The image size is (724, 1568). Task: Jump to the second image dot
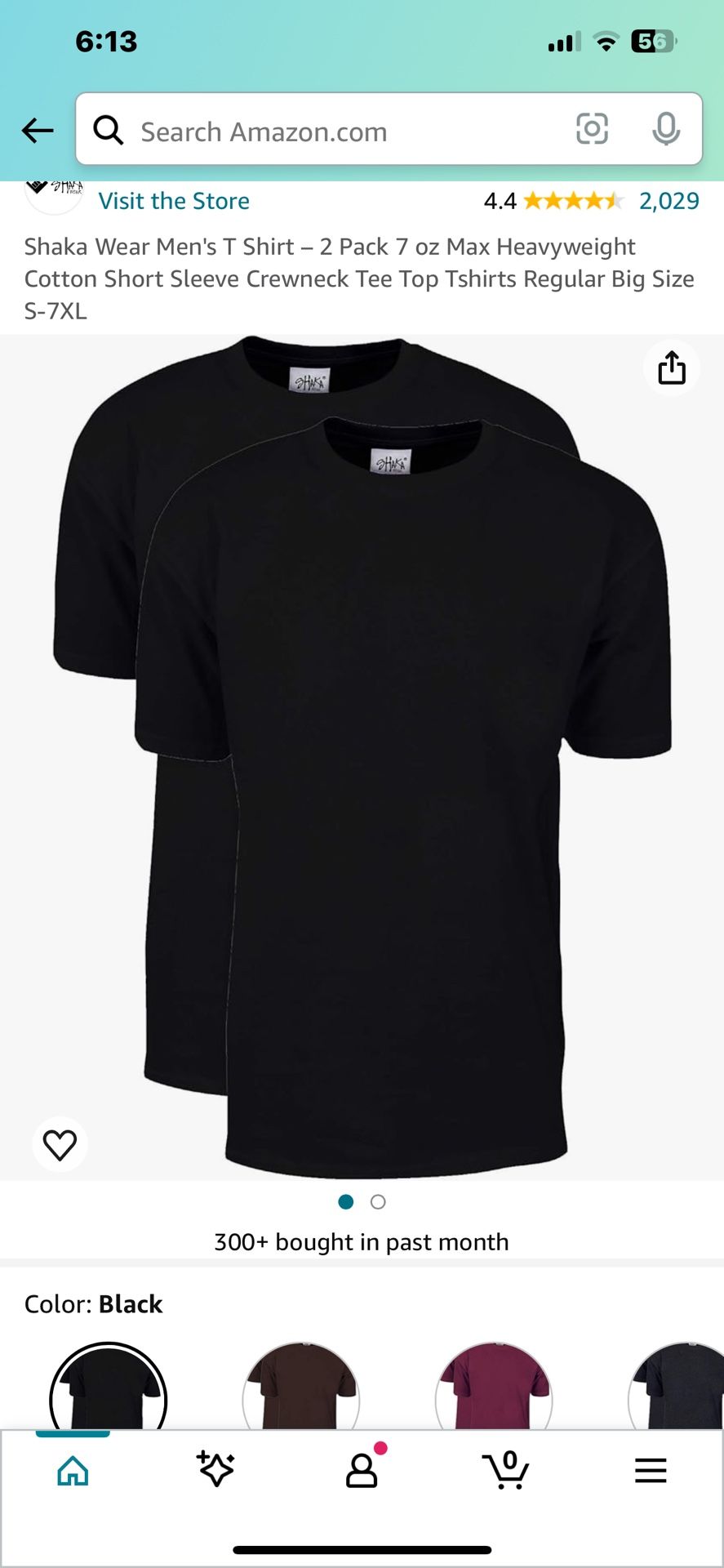pos(378,1201)
